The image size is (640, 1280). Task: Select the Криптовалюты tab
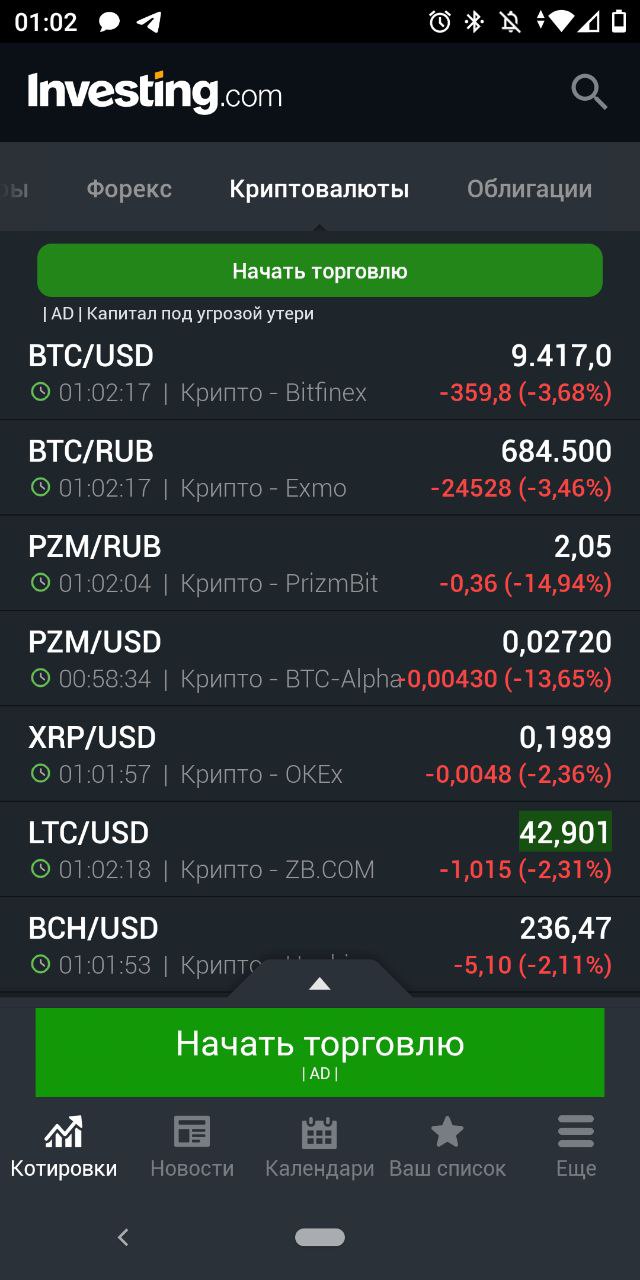pyautogui.click(x=319, y=189)
